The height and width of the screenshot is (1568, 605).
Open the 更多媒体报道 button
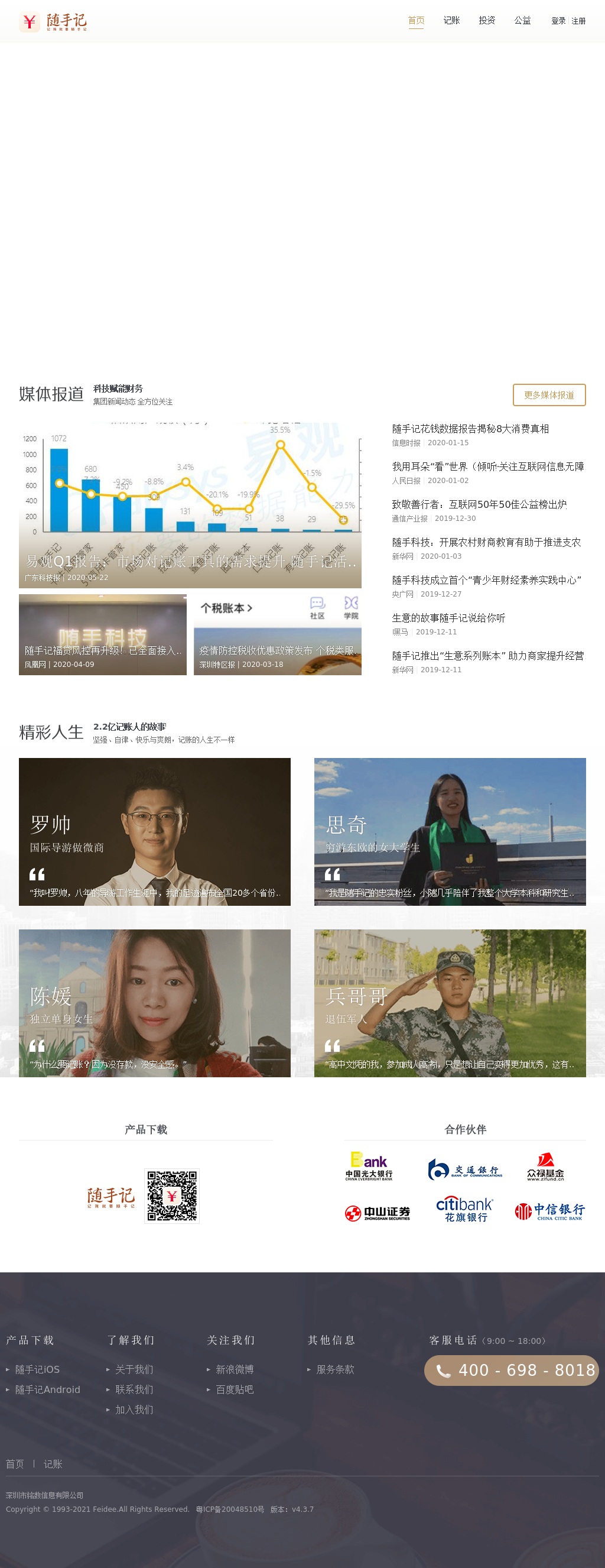pos(548,395)
